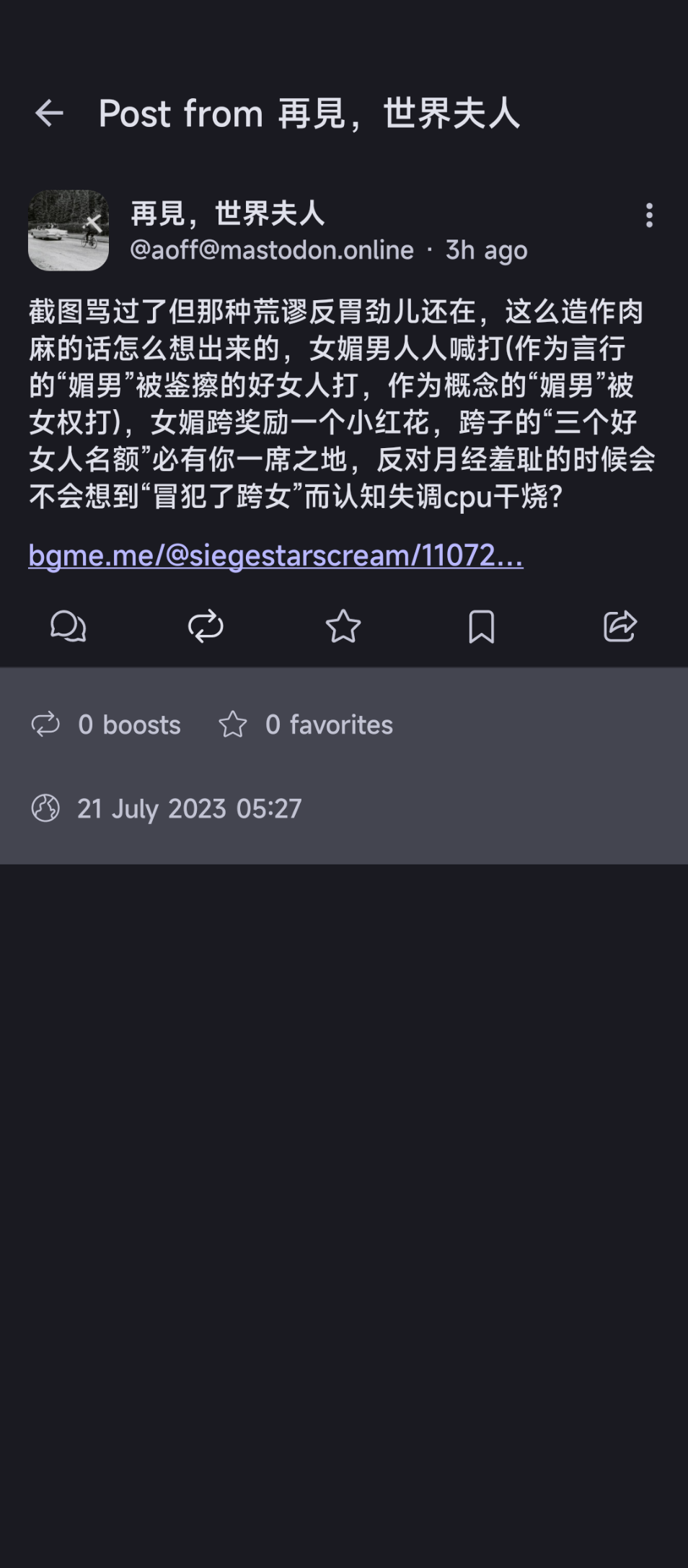Share this post
The height and width of the screenshot is (1568, 688).
pyautogui.click(x=619, y=626)
